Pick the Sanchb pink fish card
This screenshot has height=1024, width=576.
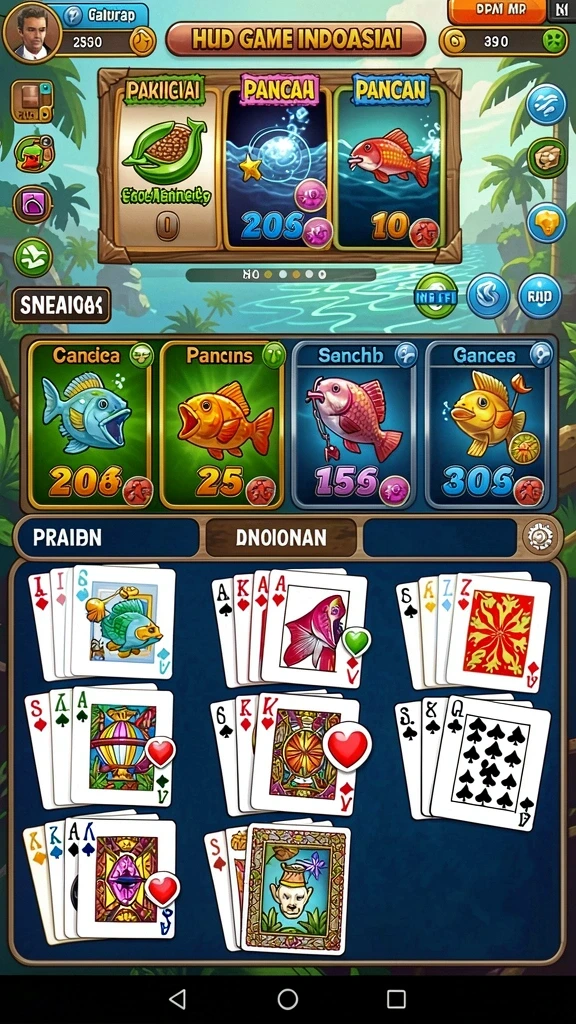pos(356,424)
